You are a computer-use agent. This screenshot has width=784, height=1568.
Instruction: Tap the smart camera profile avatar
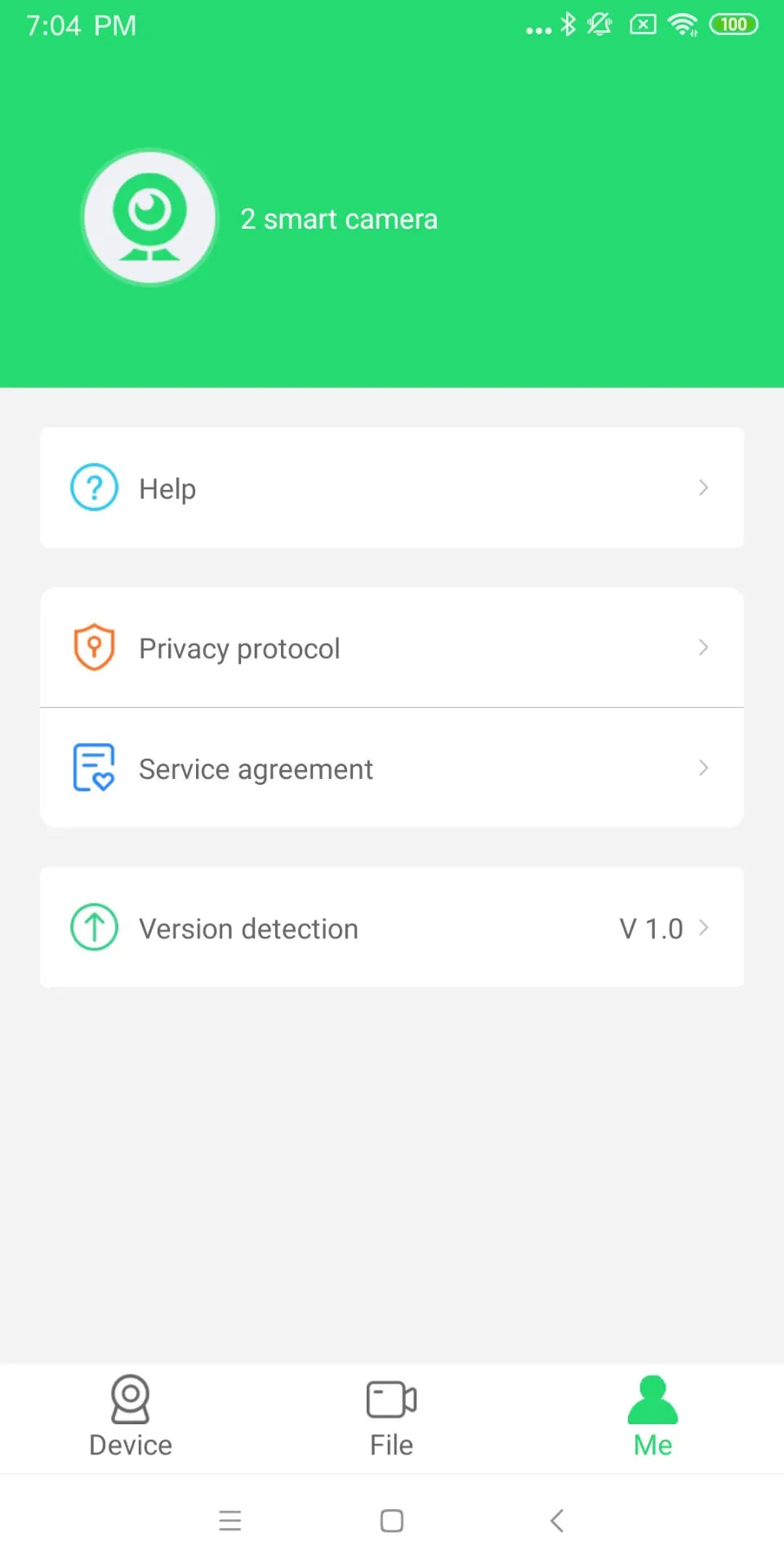[x=150, y=218]
